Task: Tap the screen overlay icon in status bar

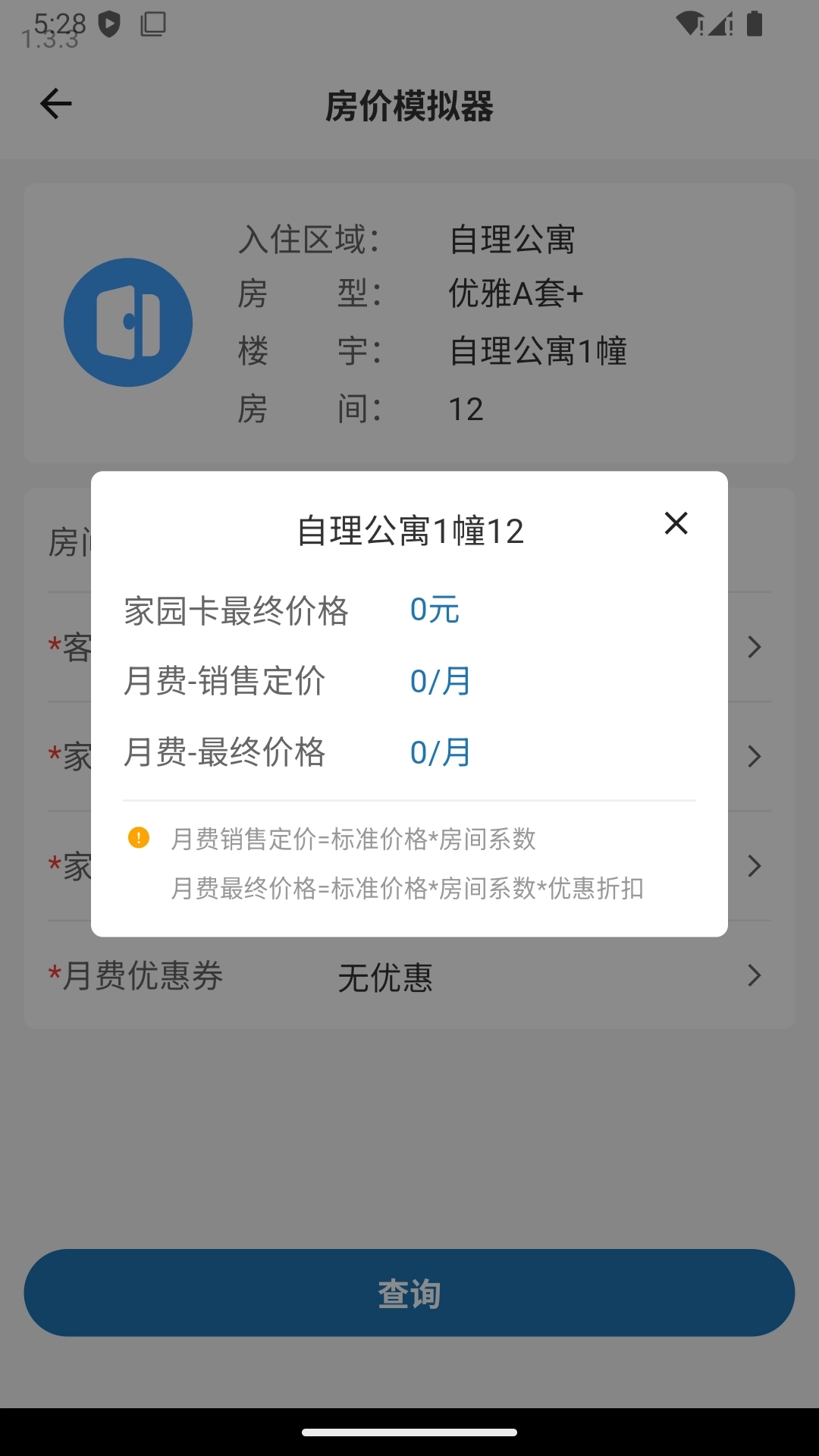Action: pos(152,25)
